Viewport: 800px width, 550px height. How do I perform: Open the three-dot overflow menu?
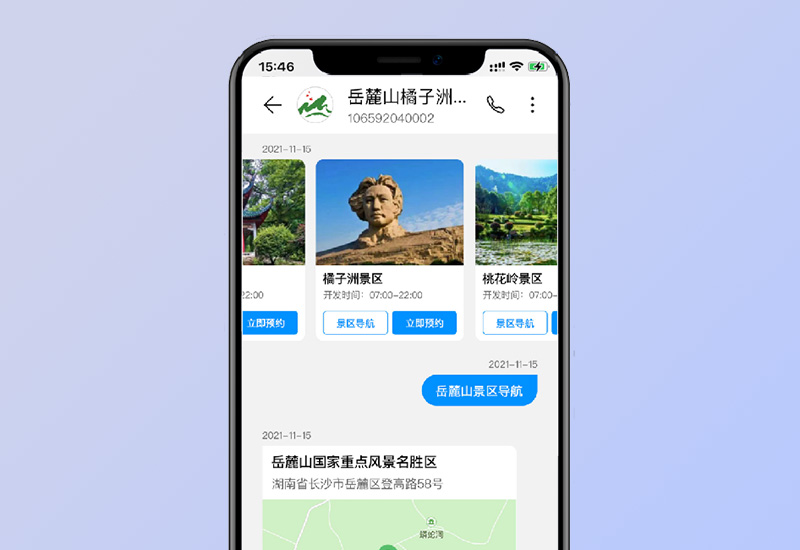[x=532, y=105]
